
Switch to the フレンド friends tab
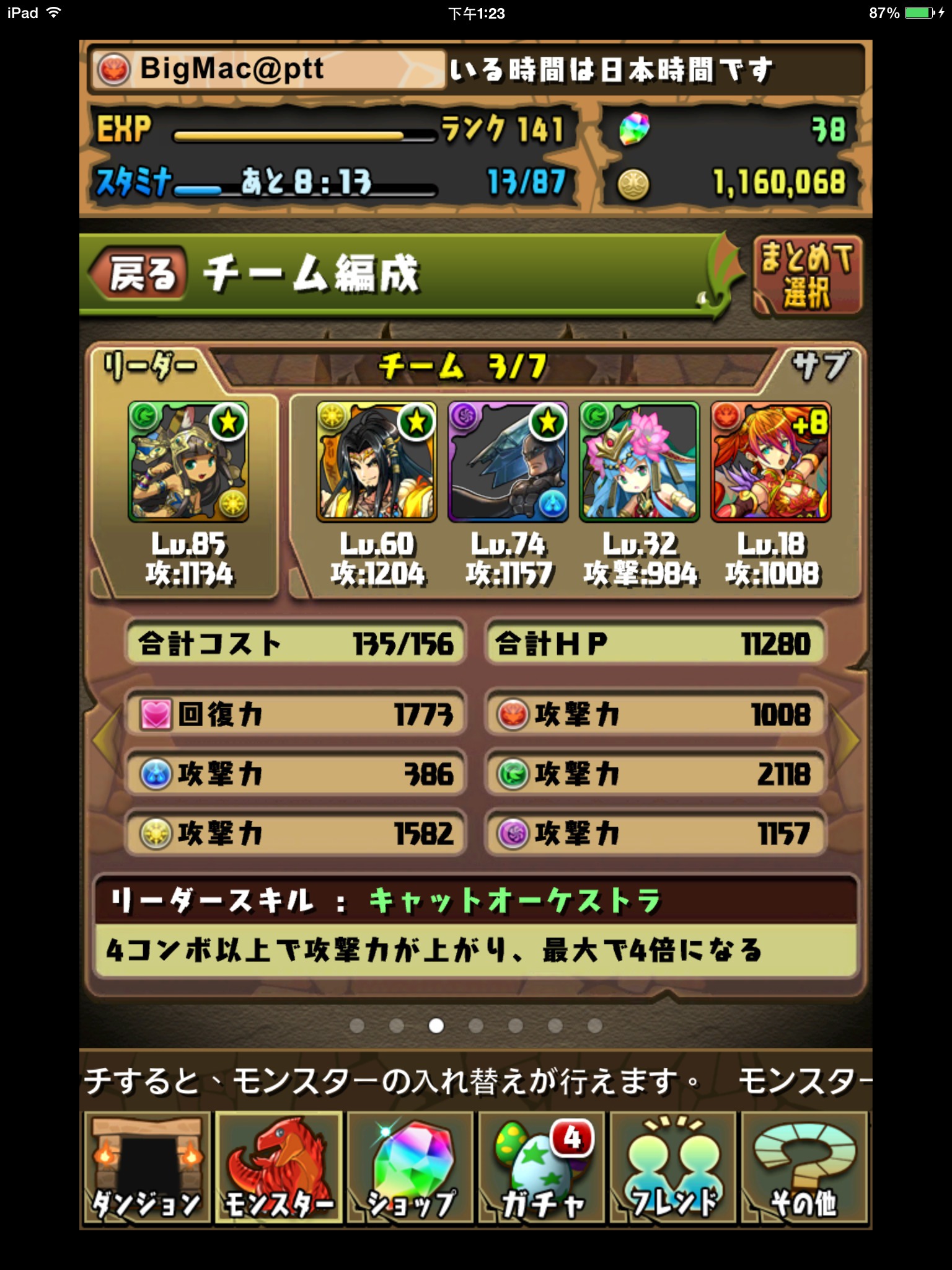(672, 1167)
